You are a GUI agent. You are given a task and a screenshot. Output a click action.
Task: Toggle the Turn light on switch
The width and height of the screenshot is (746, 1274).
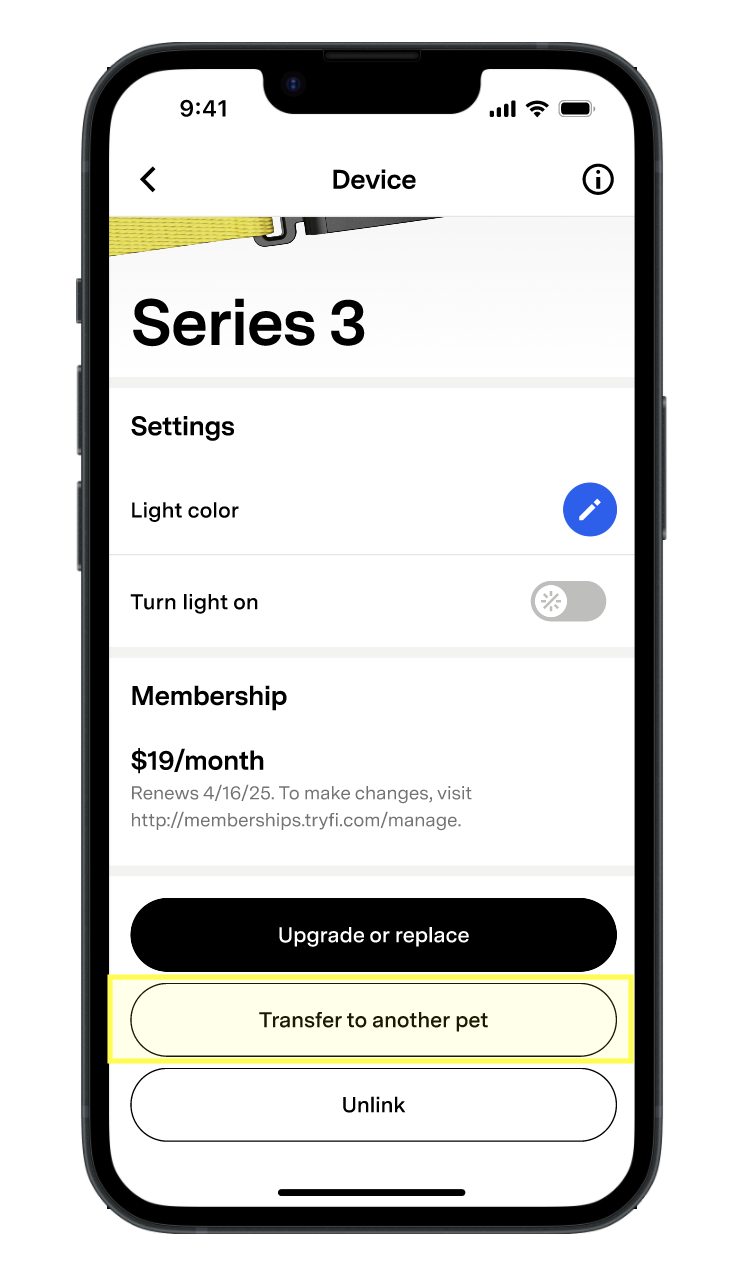[568, 601]
